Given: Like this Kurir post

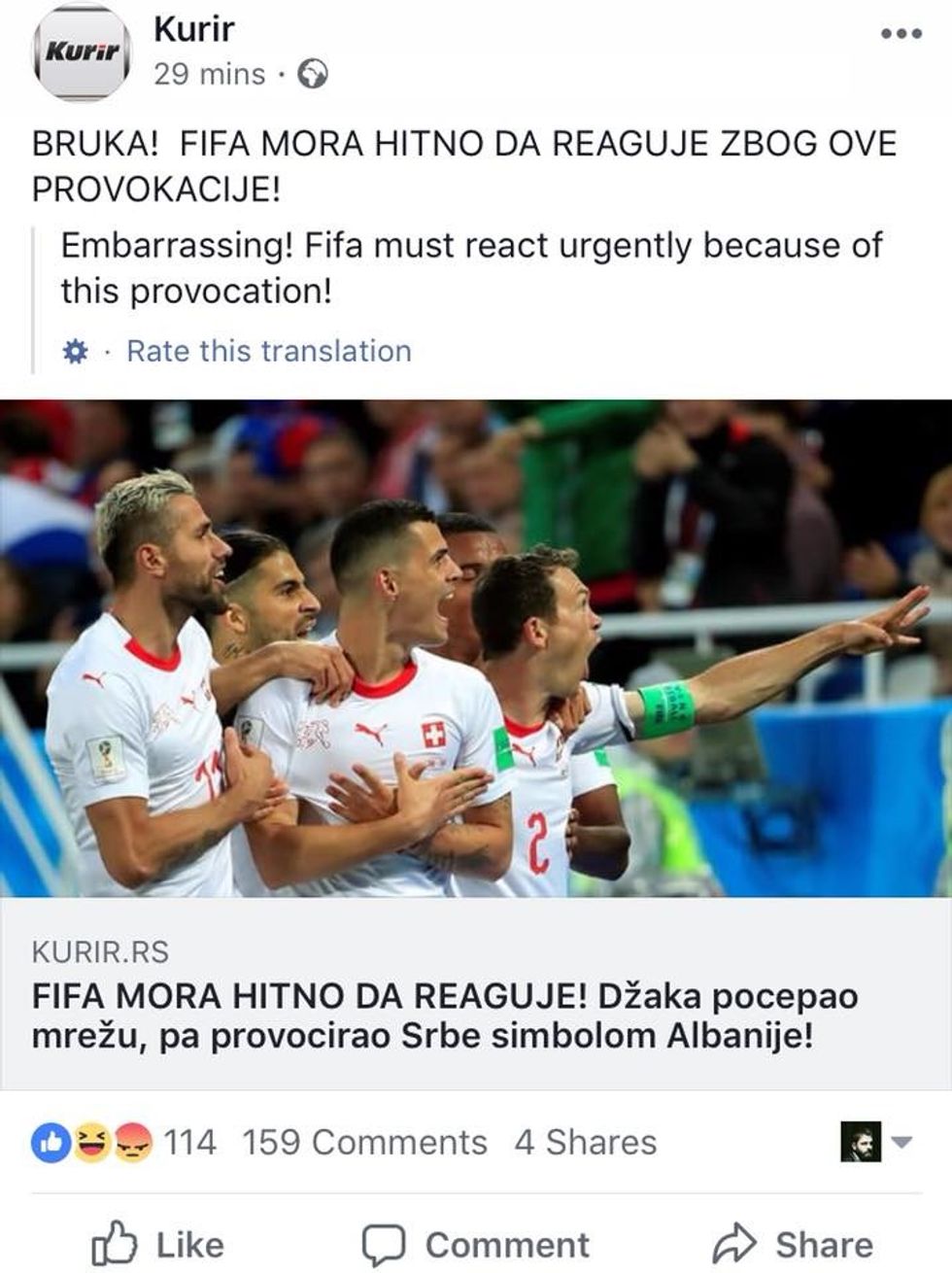Looking at the screenshot, I should [158, 1244].
